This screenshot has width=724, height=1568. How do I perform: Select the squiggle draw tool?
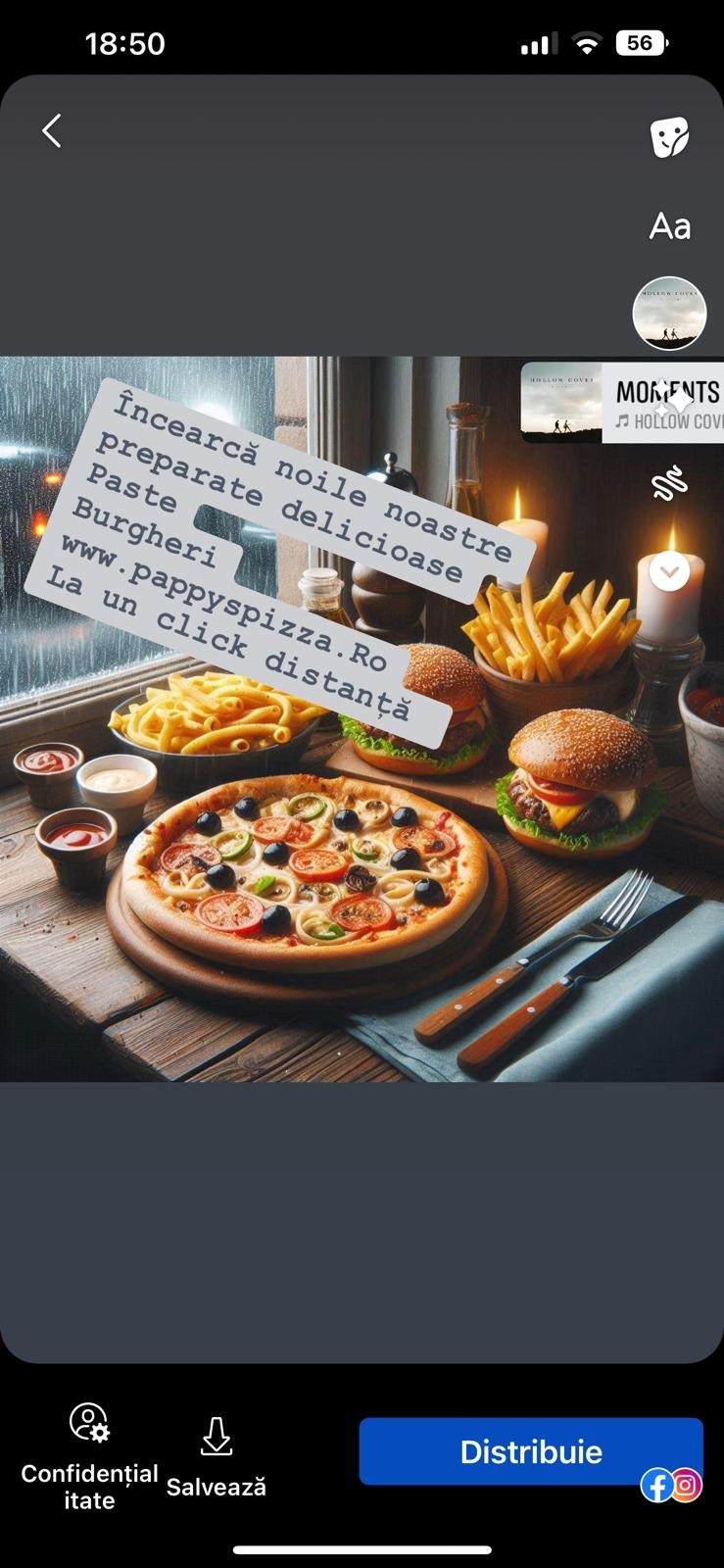[669, 484]
